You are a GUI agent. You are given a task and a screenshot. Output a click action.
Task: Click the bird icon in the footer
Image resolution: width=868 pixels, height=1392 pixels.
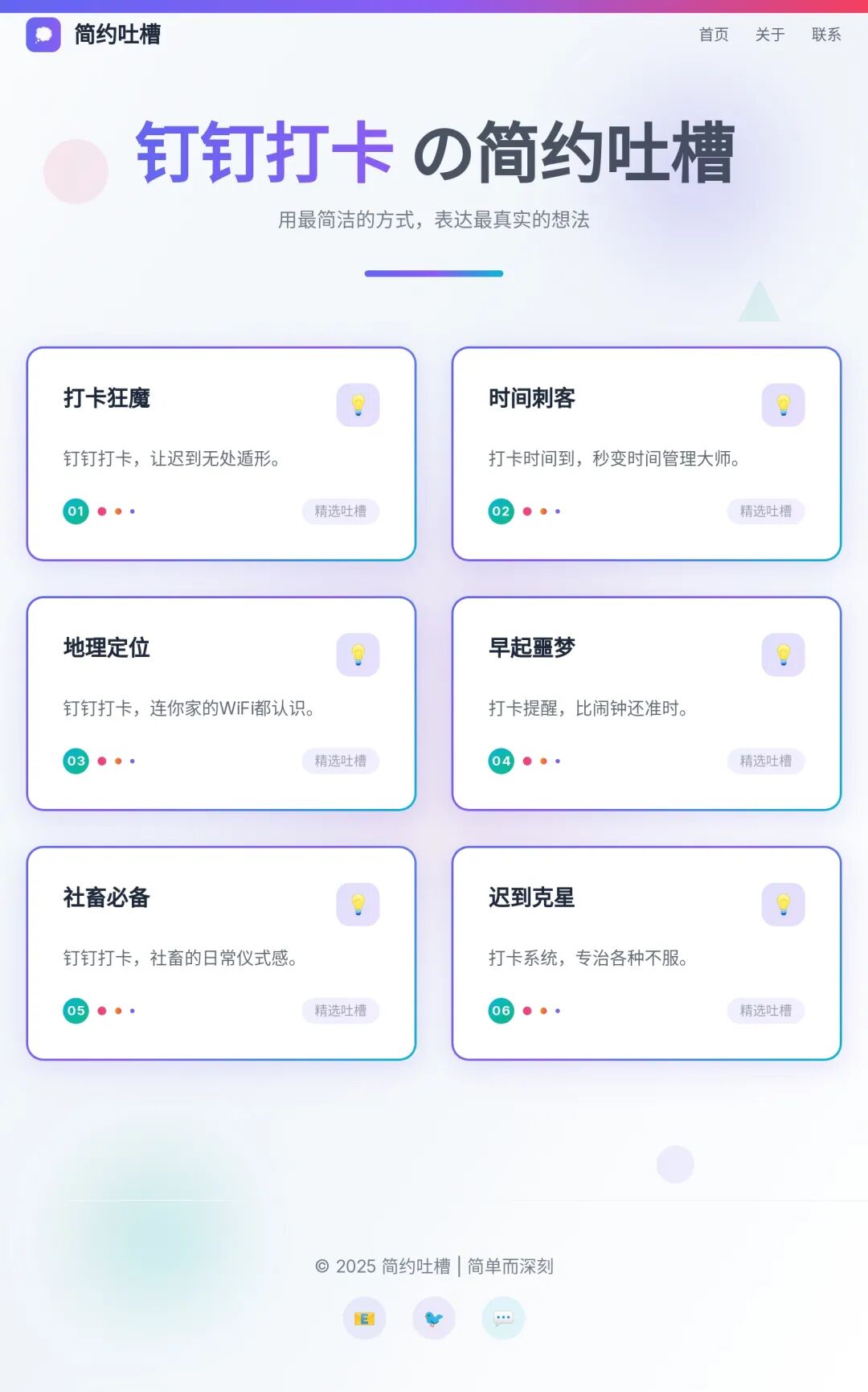click(x=434, y=1320)
